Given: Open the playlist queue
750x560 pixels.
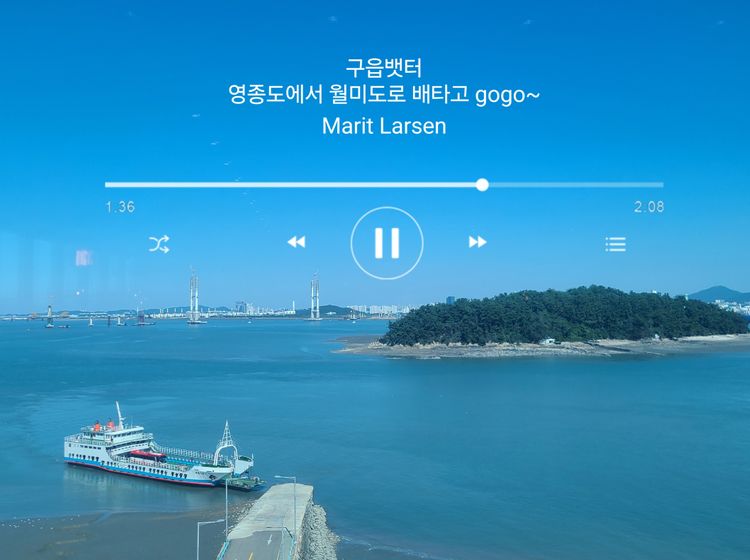Looking at the screenshot, I should [616, 244].
